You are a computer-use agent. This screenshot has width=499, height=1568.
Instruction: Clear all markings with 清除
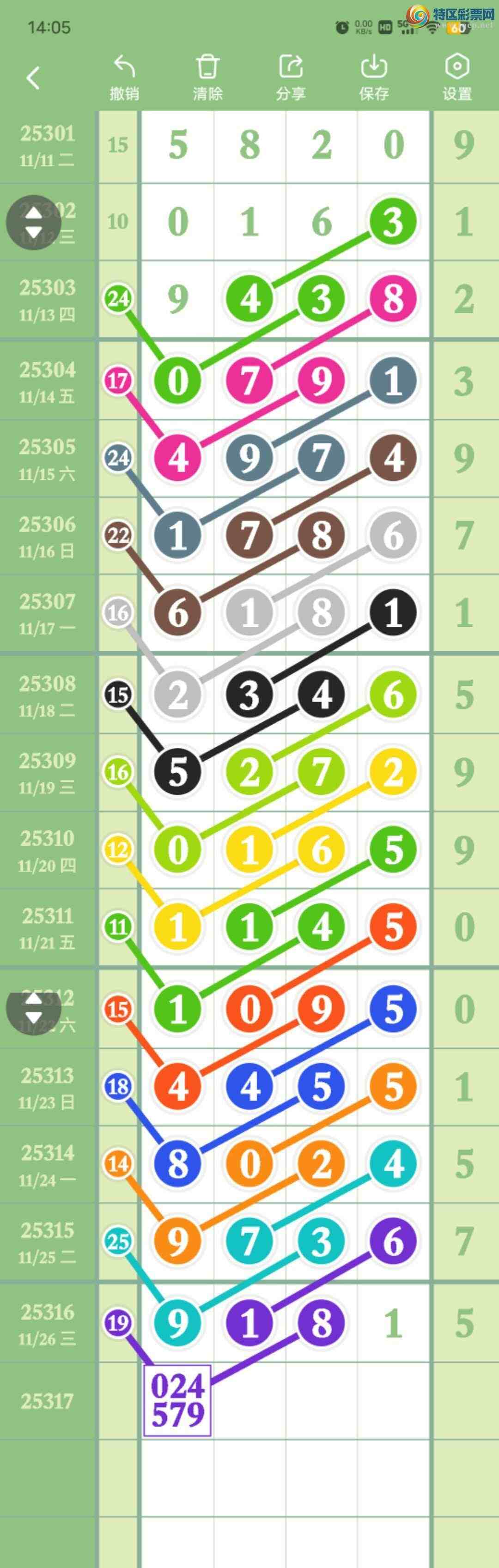pyautogui.click(x=208, y=78)
